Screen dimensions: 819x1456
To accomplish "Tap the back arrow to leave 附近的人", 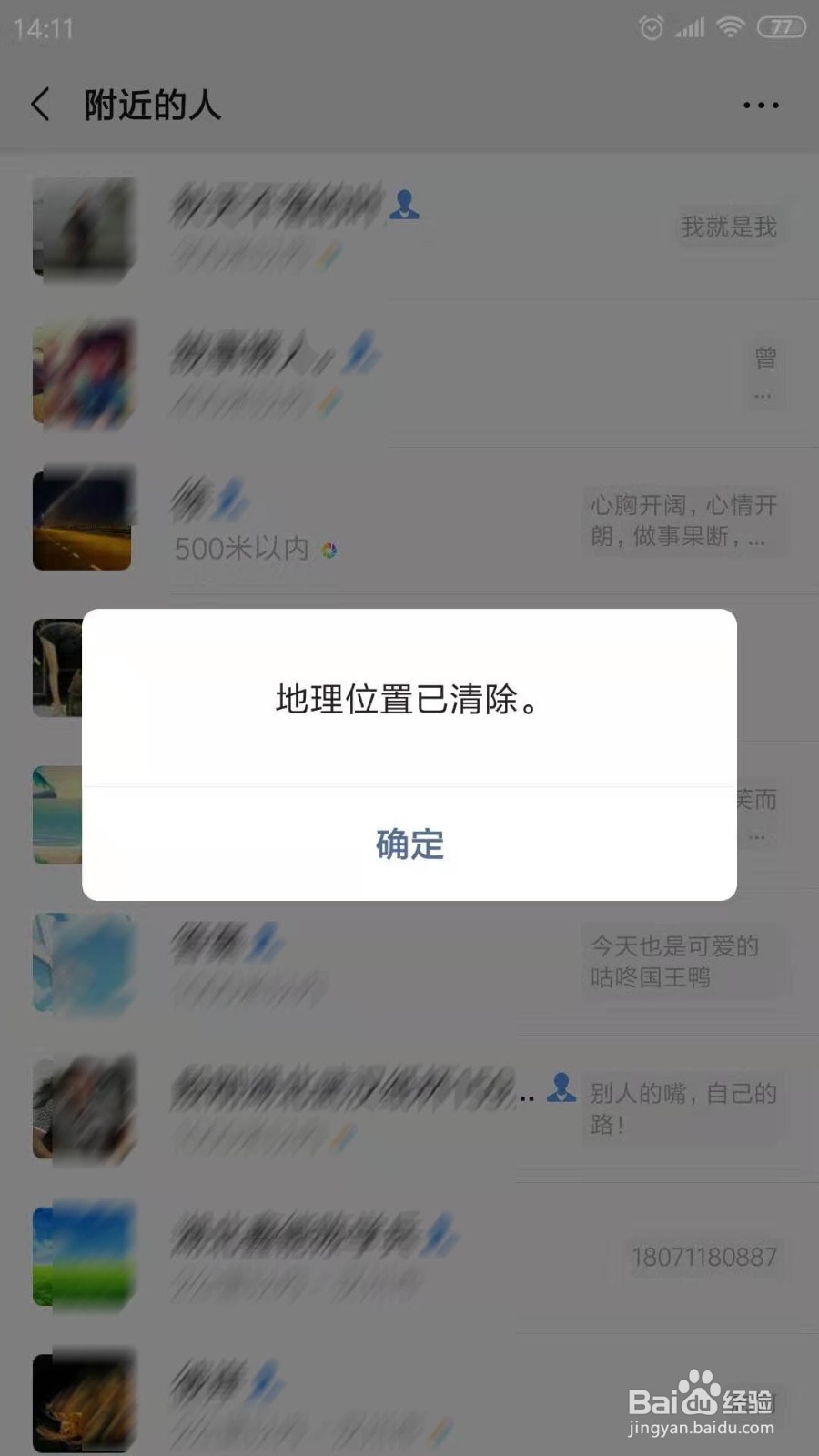I will click(40, 104).
